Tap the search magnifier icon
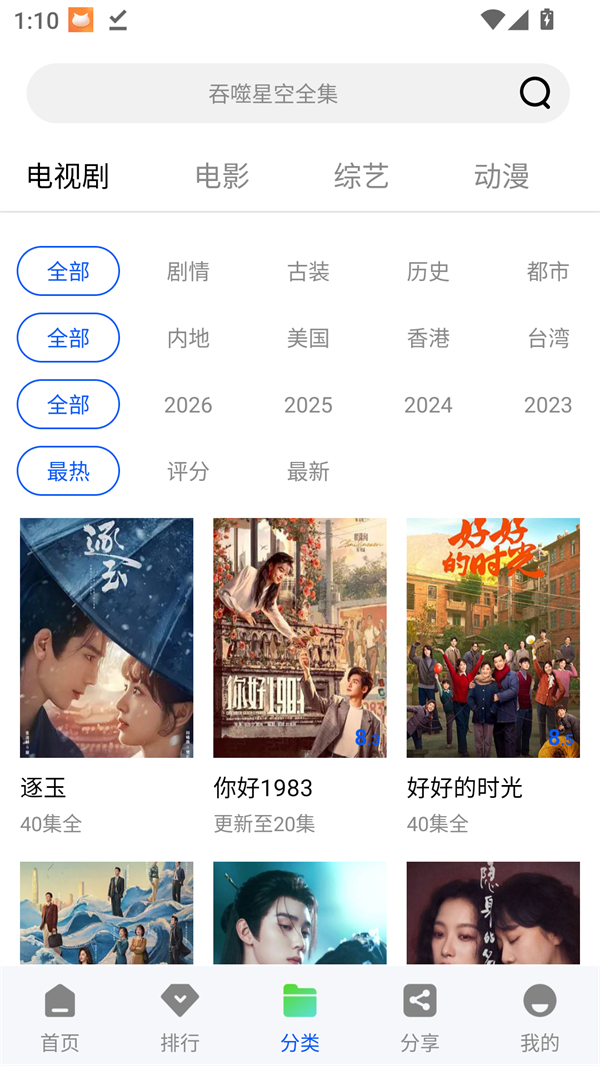600x1066 pixels. click(535, 93)
